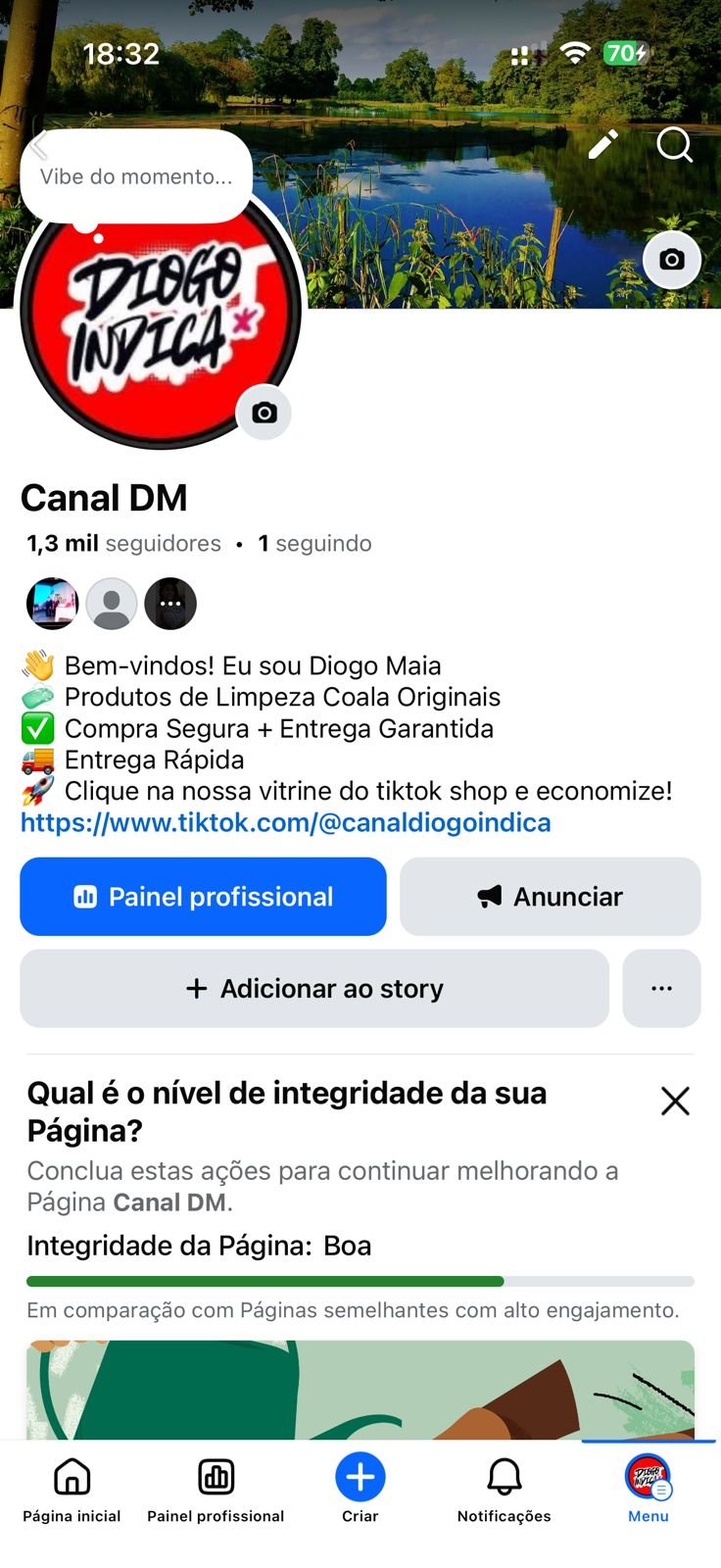Dismiss the page integrity card
721x1568 pixels.
(675, 1101)
